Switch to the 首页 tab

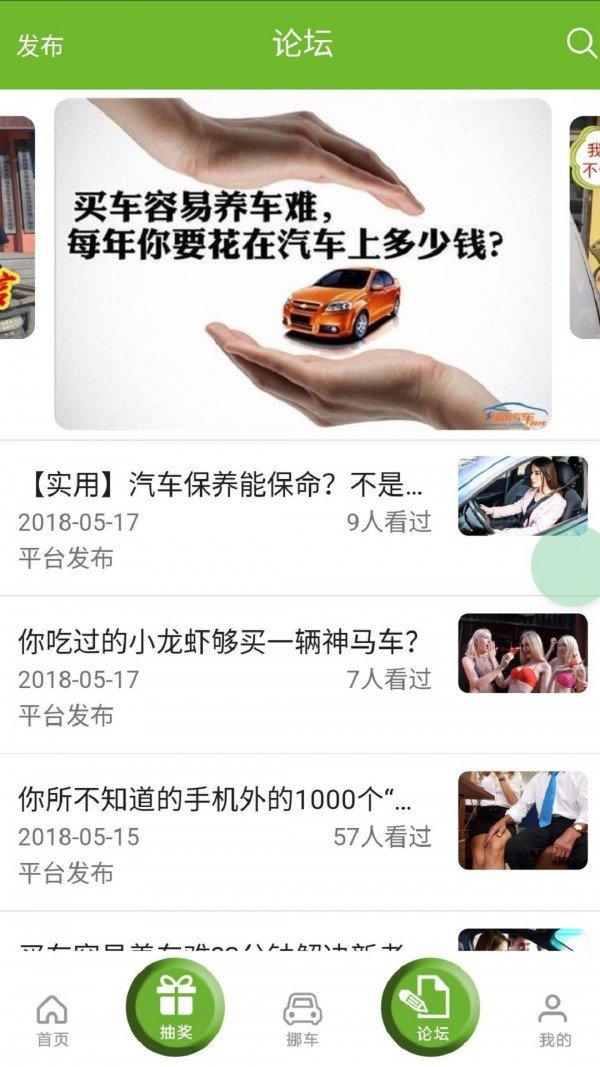[52, 1020]
